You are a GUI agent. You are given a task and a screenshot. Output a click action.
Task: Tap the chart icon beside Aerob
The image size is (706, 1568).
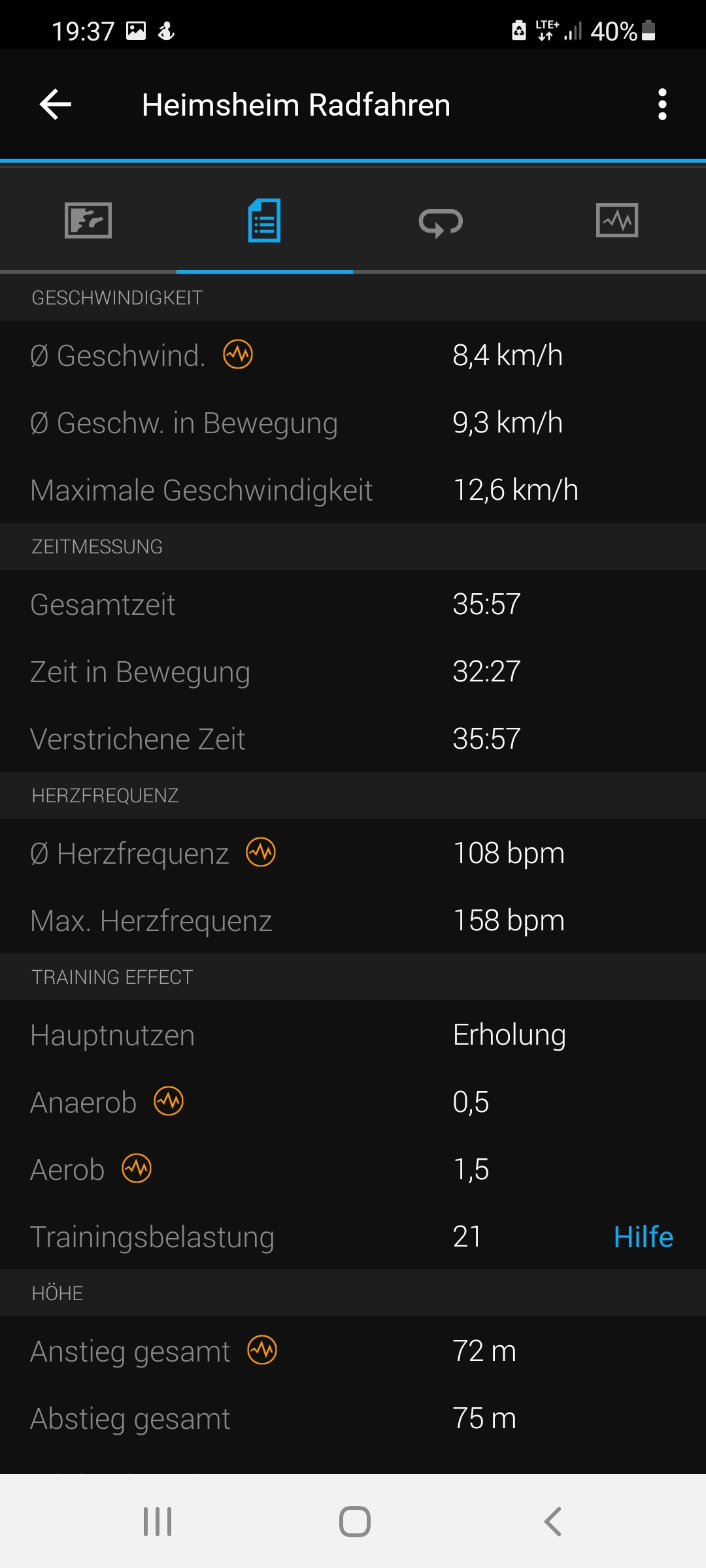(x=137, y=1169)
